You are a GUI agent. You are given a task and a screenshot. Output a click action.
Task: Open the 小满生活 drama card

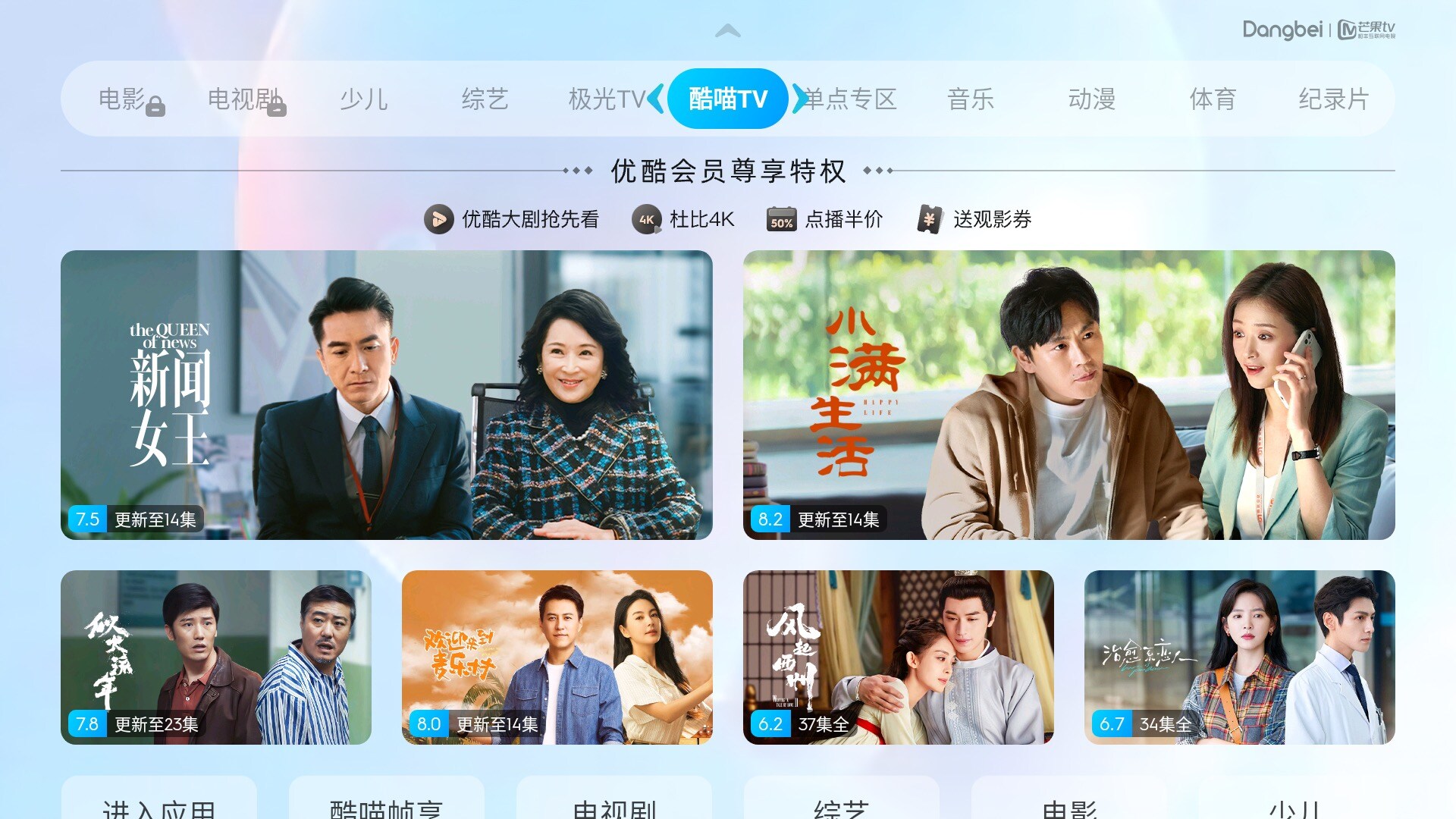coord(1069,394)
